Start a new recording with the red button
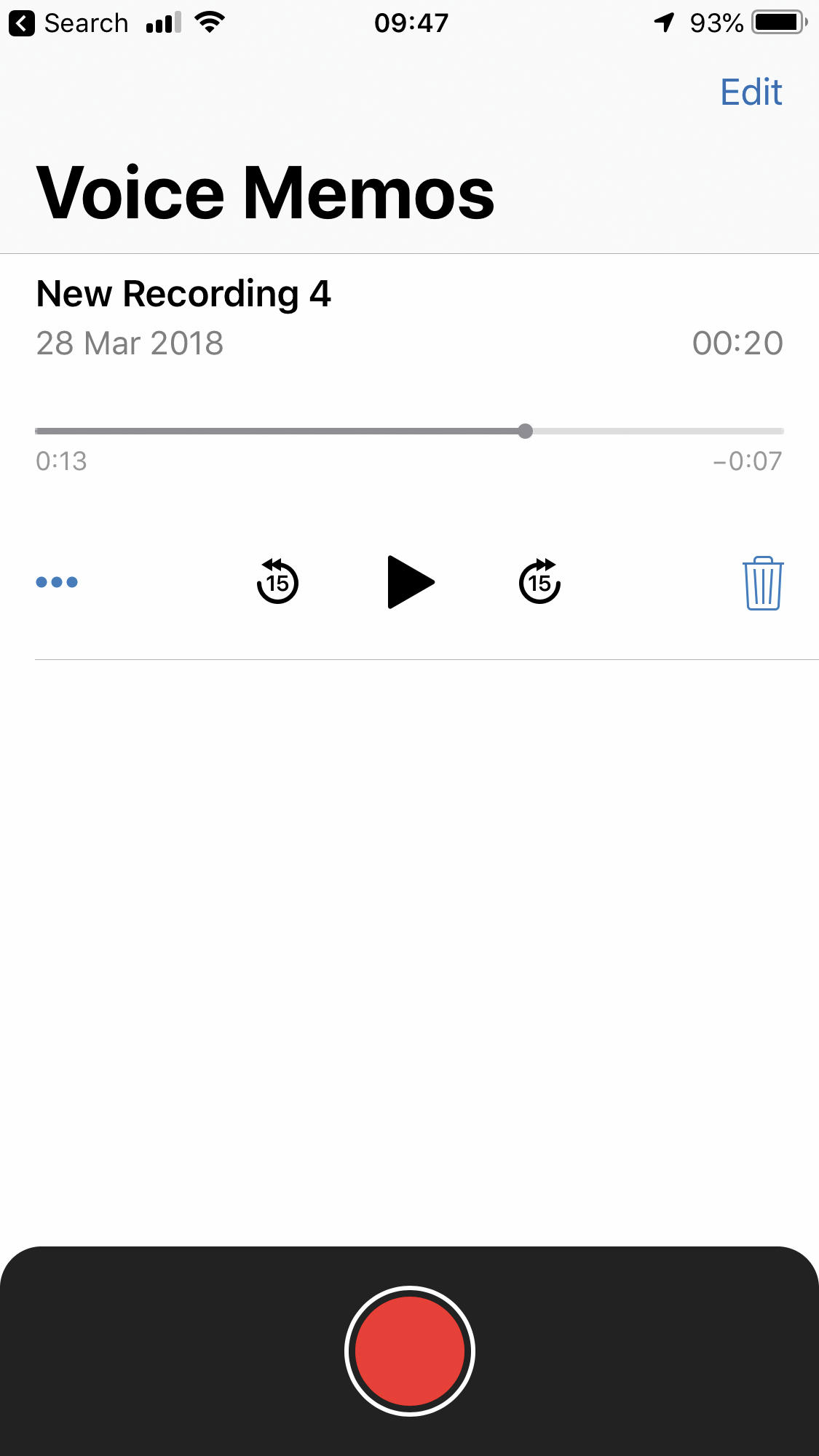The height and width of the screenshot is (1456, 819). coord(410,1350)
